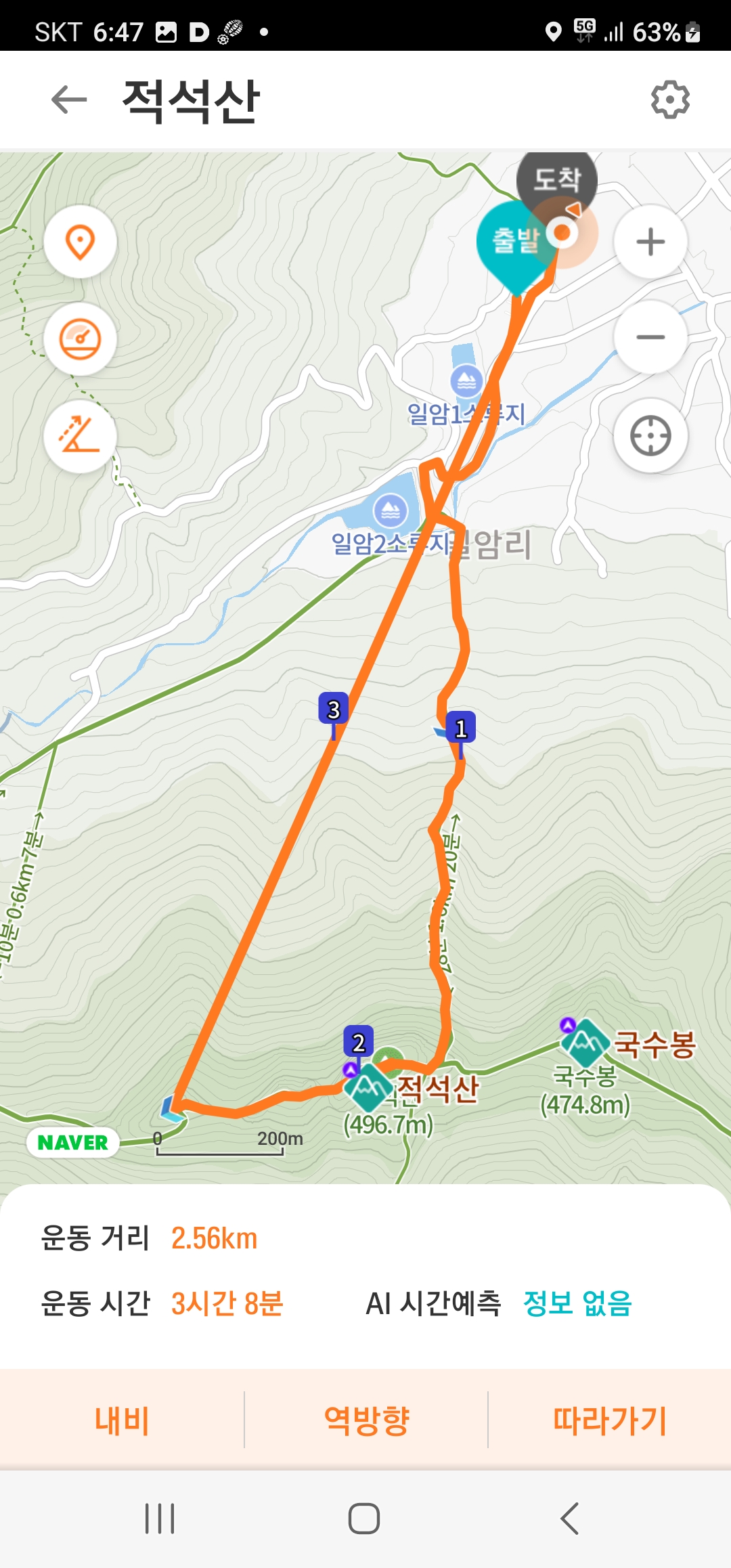Select waypoint marker 2 near 적석산
The width and height of the screenshot is (731, 1568).
click(x=359, y=1043)
